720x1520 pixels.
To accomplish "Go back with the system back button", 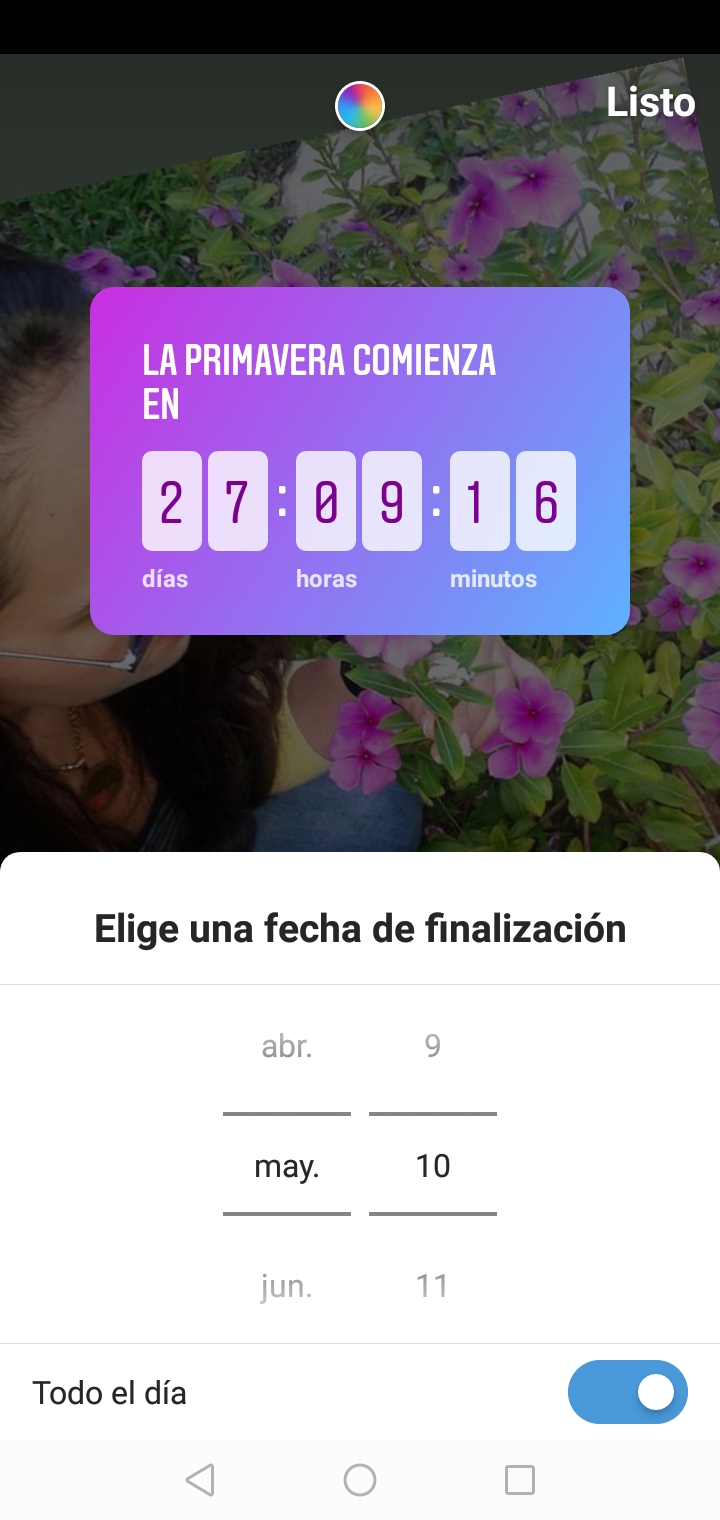I will tap(200, 1480).
